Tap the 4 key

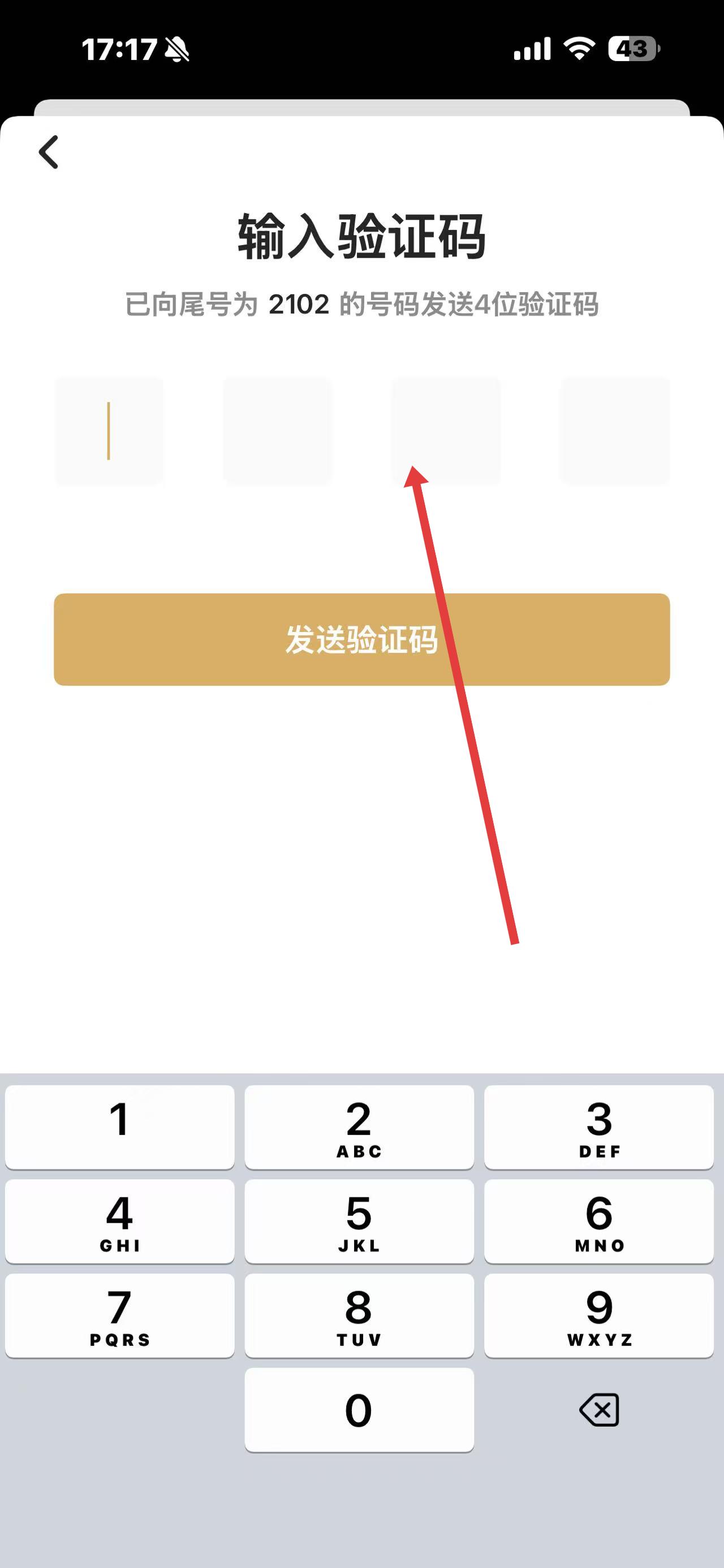click(x=119, y=1221)
